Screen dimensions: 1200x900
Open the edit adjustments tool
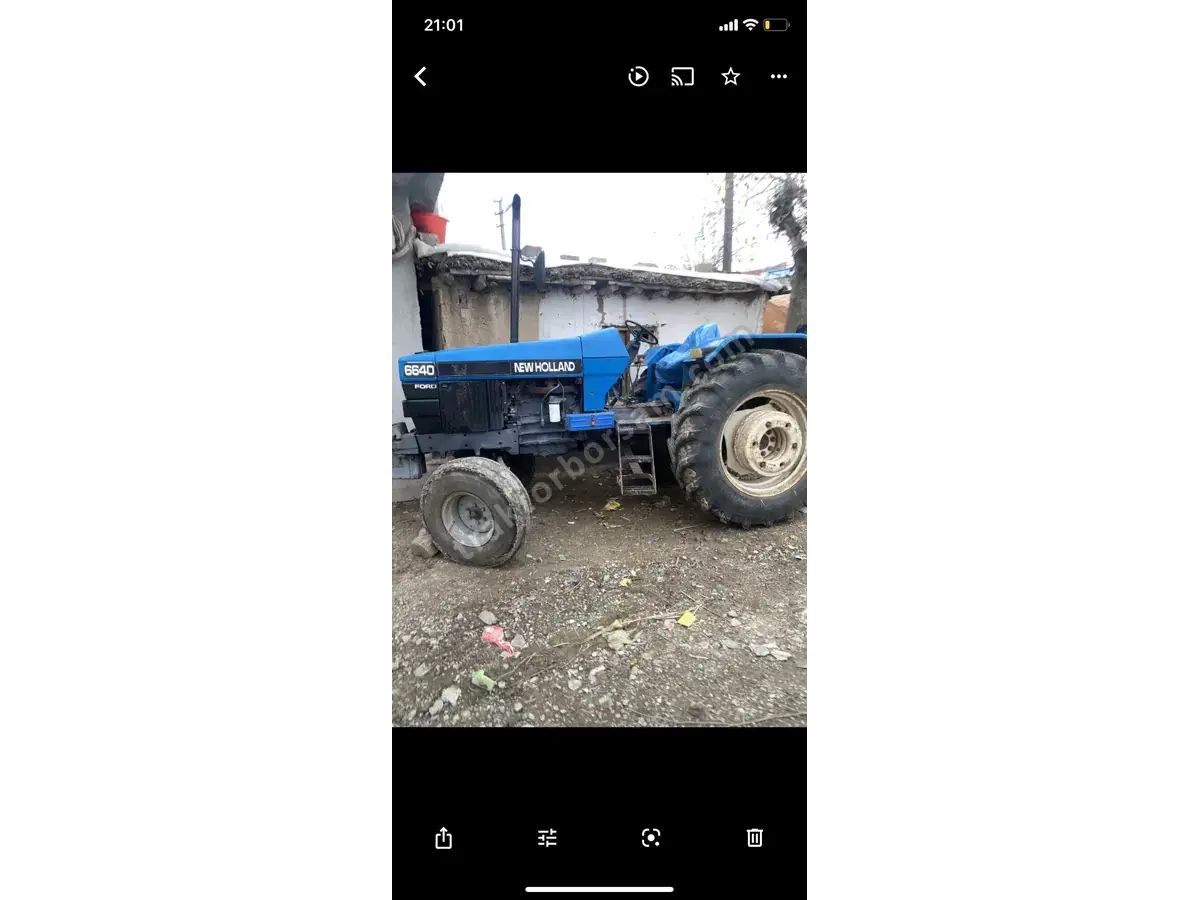pyautogui.click(x=547, y=838)
